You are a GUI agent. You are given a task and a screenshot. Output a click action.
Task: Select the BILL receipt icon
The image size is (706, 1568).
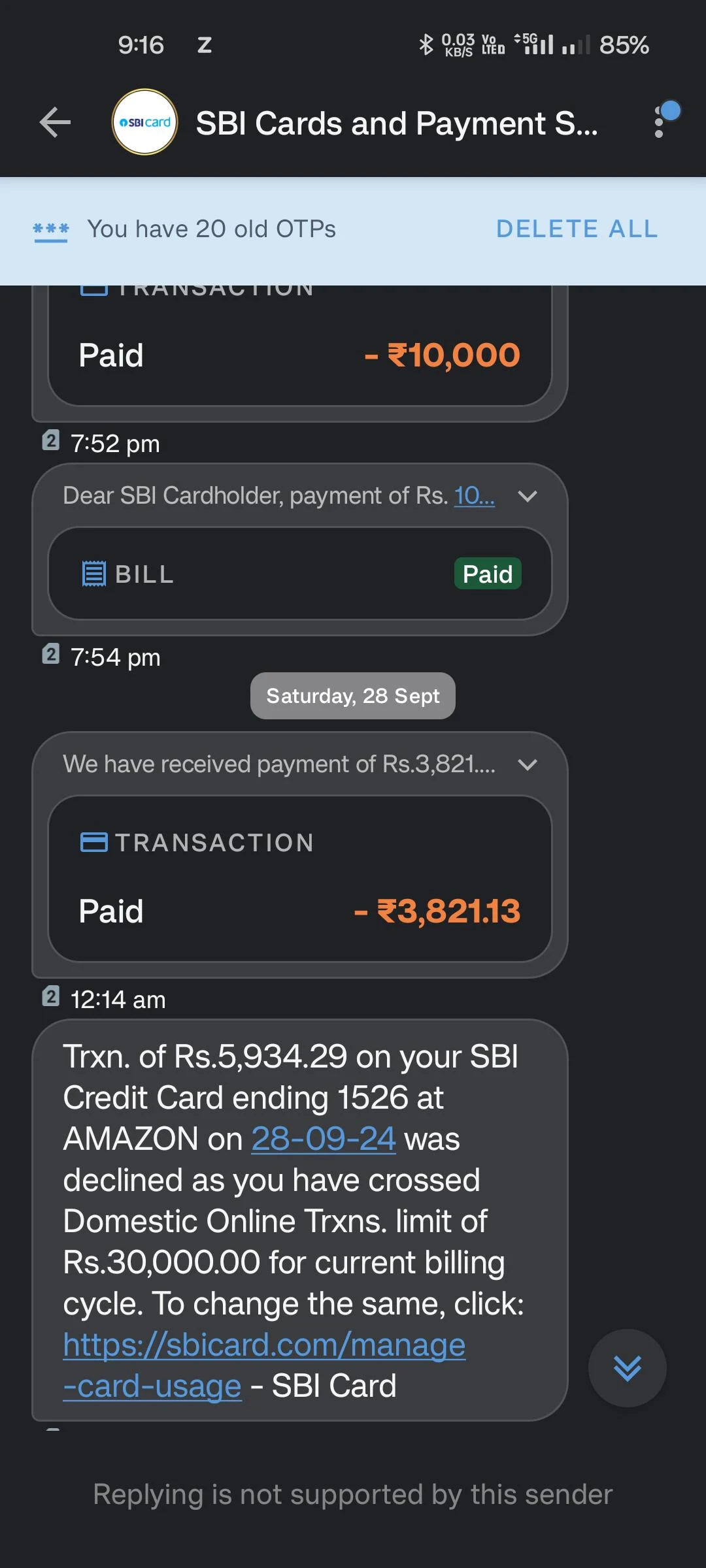point(92,574)
